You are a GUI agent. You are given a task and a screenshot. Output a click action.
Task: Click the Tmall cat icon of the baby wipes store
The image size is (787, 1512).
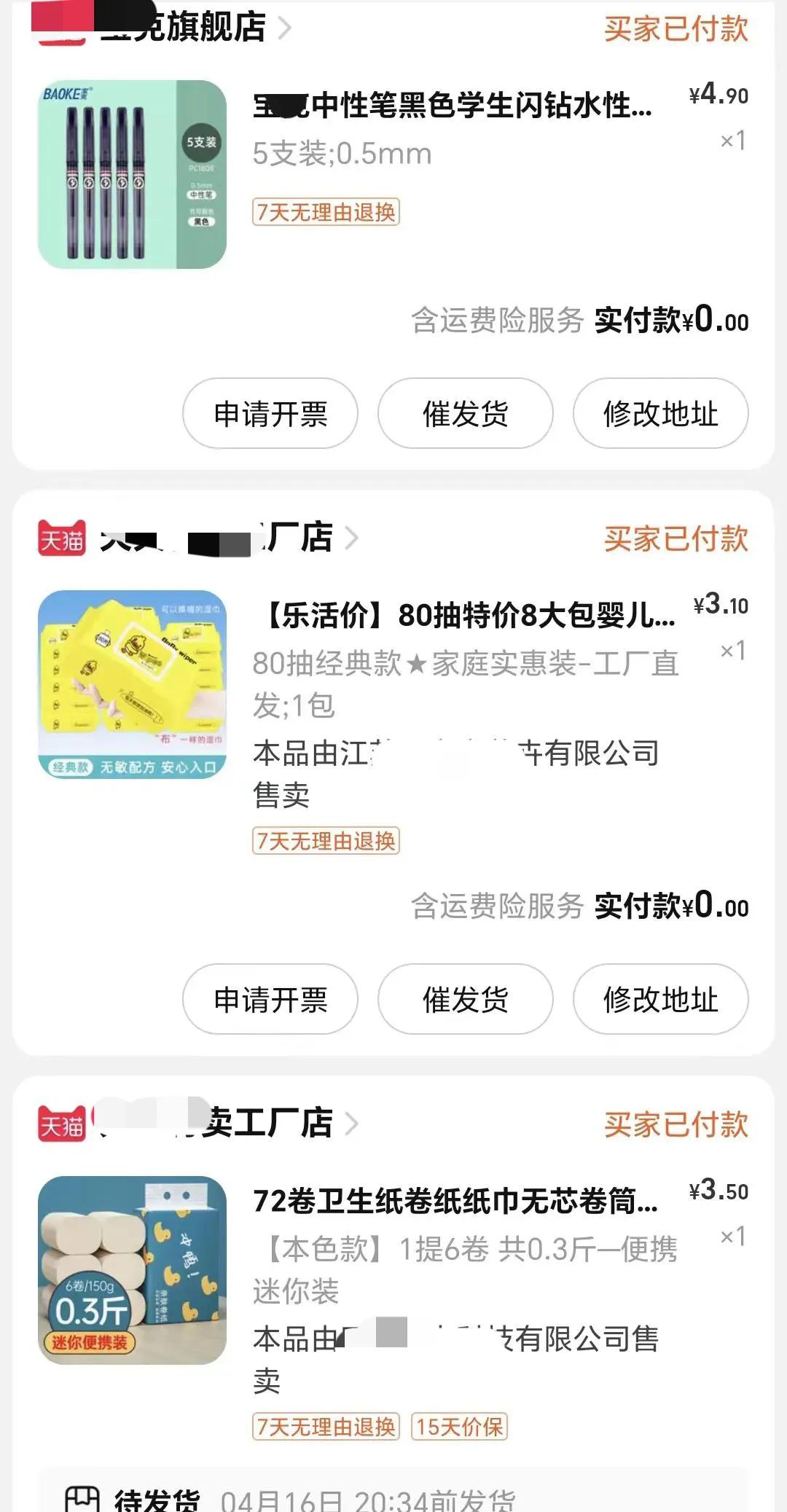point(62,539)
